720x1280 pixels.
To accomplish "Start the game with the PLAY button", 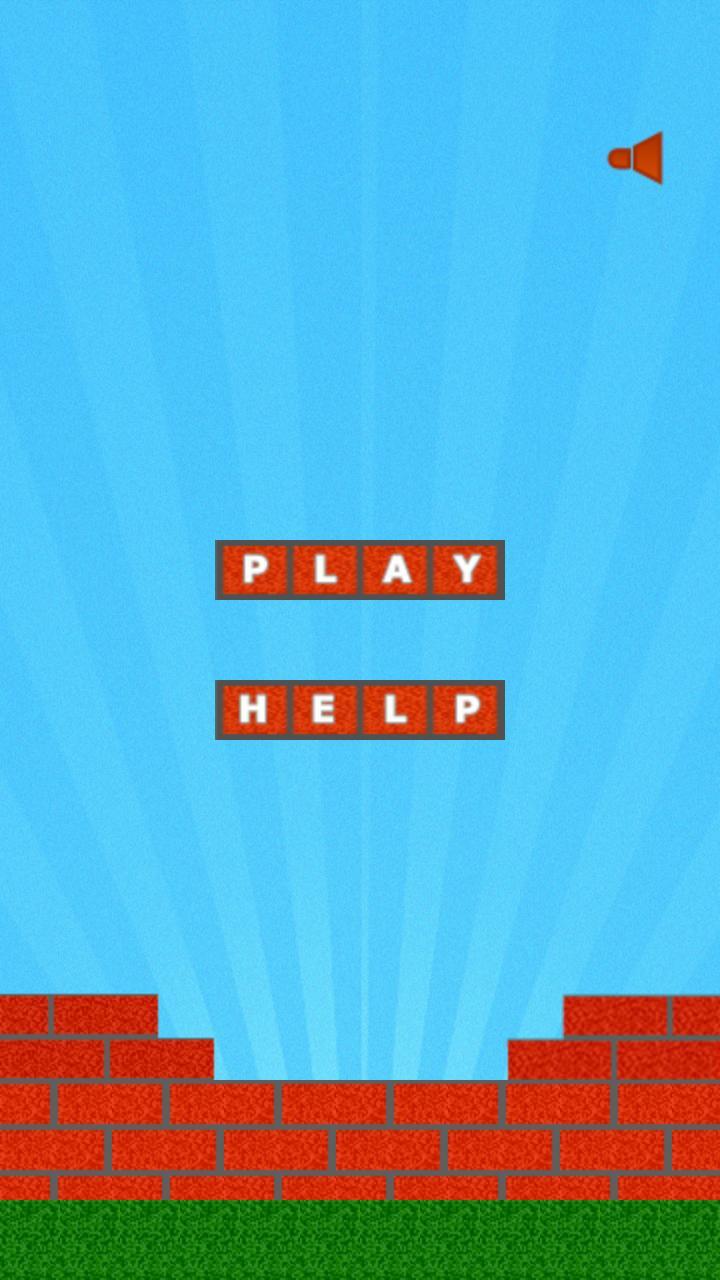I will [x=360, y=570].
